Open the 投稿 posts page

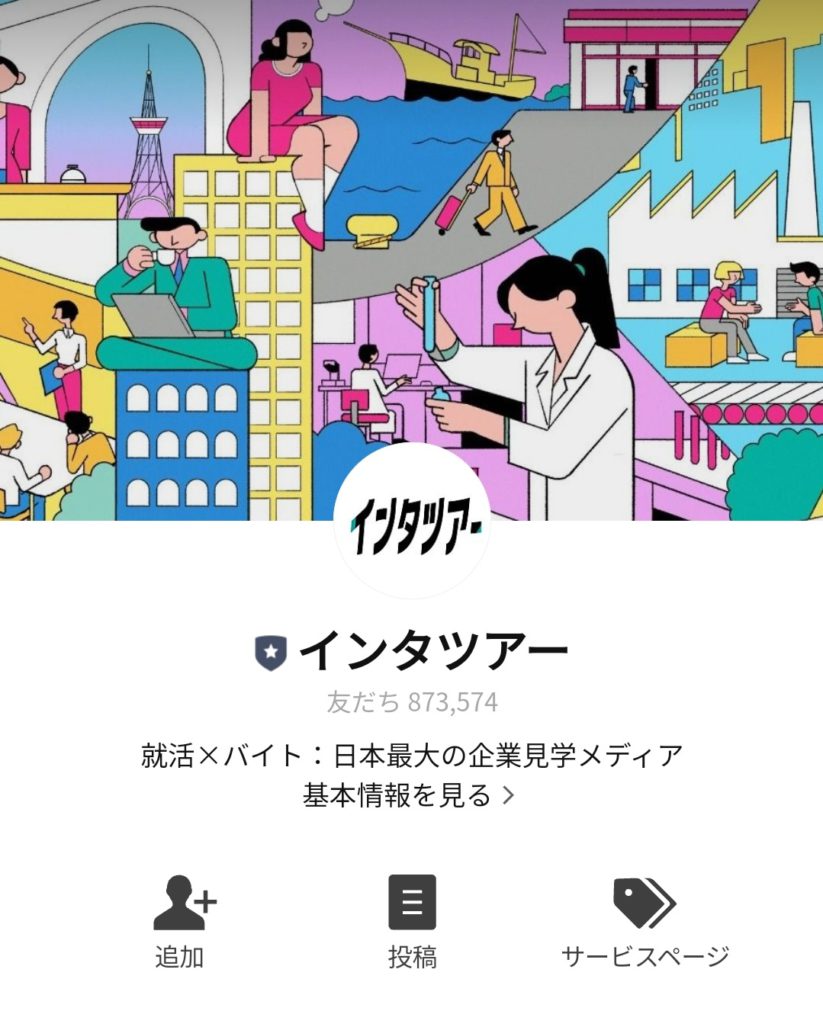click(x=412, y=920)
